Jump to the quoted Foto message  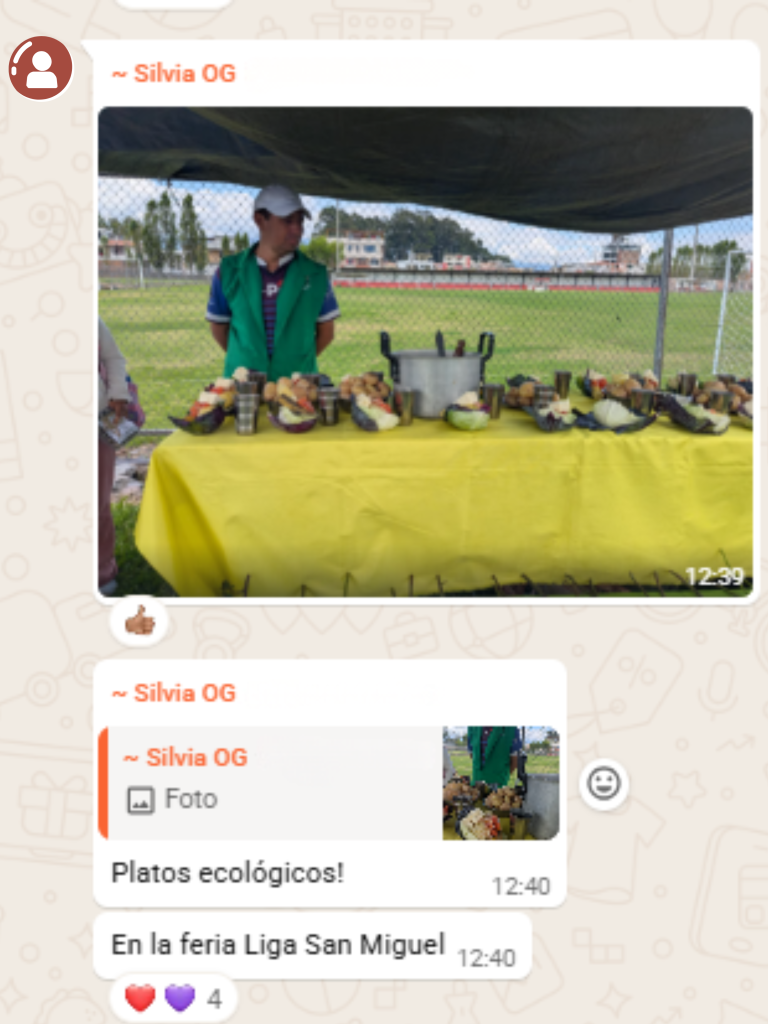(x=330, y=782)
